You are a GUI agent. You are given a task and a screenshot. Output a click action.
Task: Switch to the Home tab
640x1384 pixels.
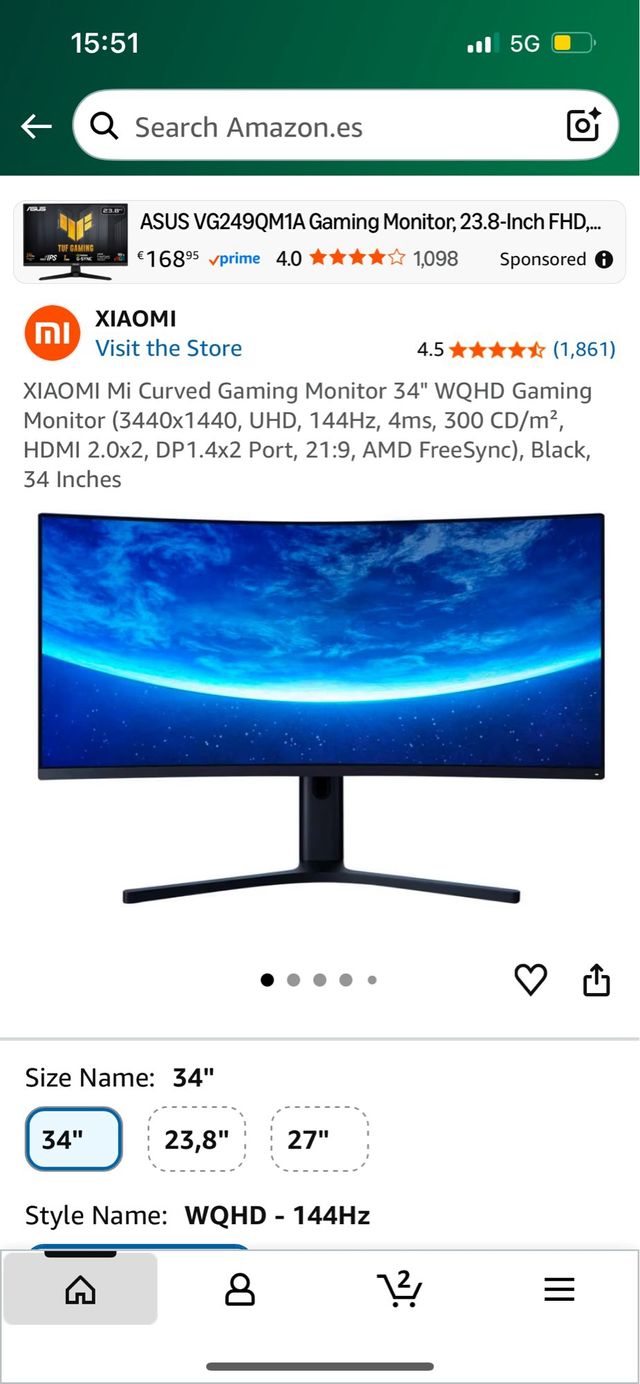80,1290
